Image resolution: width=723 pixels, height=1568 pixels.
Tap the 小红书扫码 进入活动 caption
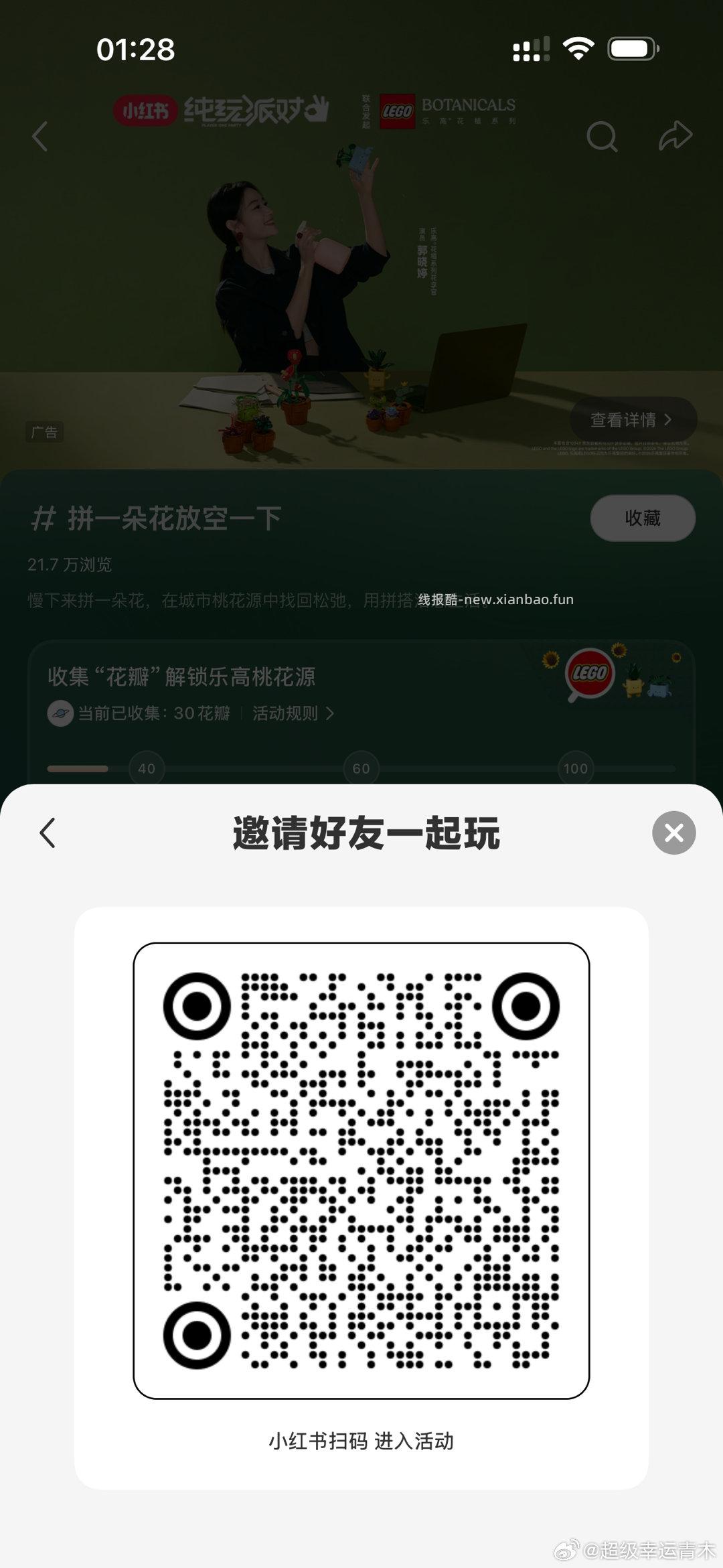tap(361, 1441)
